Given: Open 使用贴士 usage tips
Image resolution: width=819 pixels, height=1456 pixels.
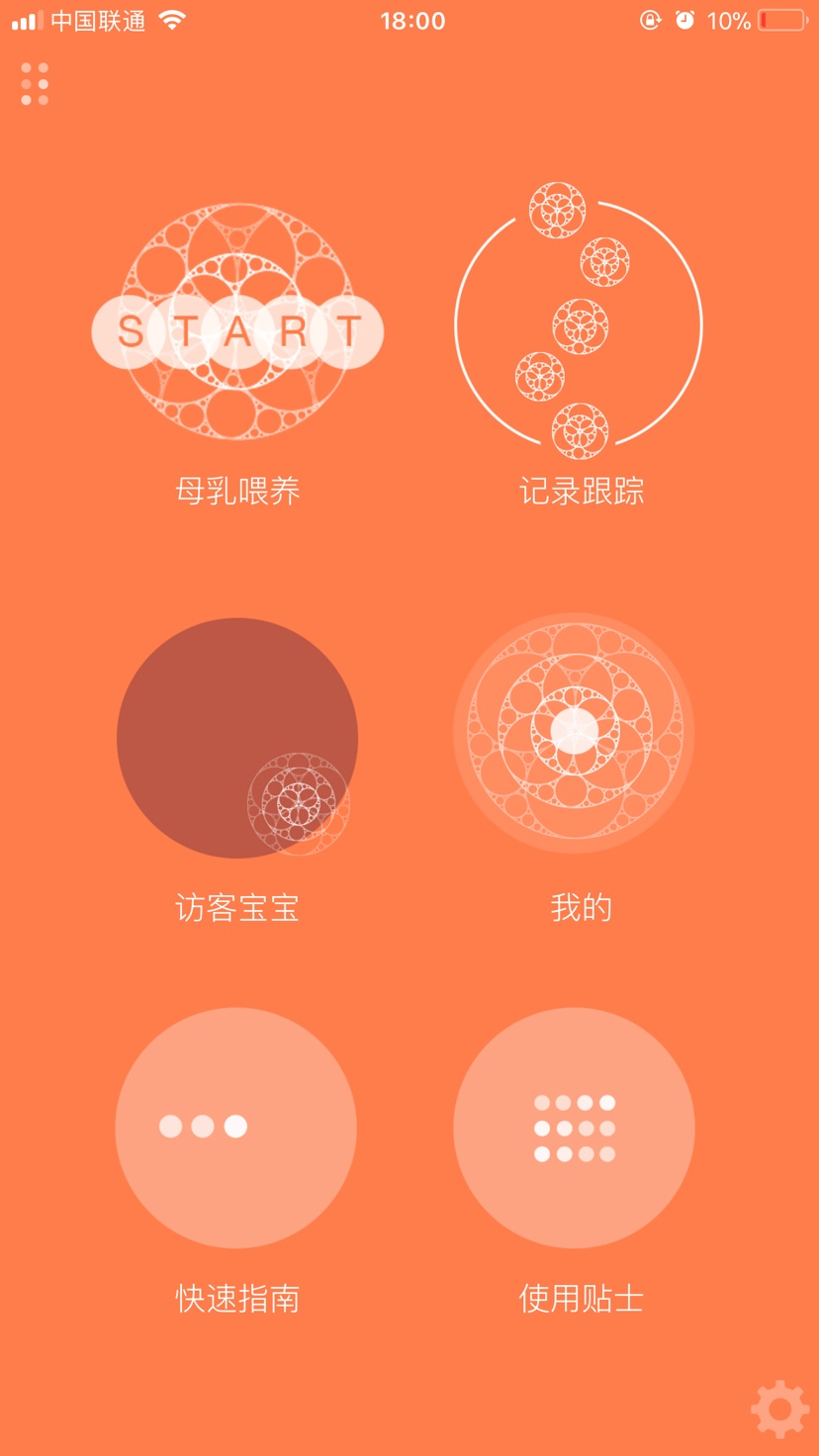Looking at the screenshot, I should tap(574, 1128).
